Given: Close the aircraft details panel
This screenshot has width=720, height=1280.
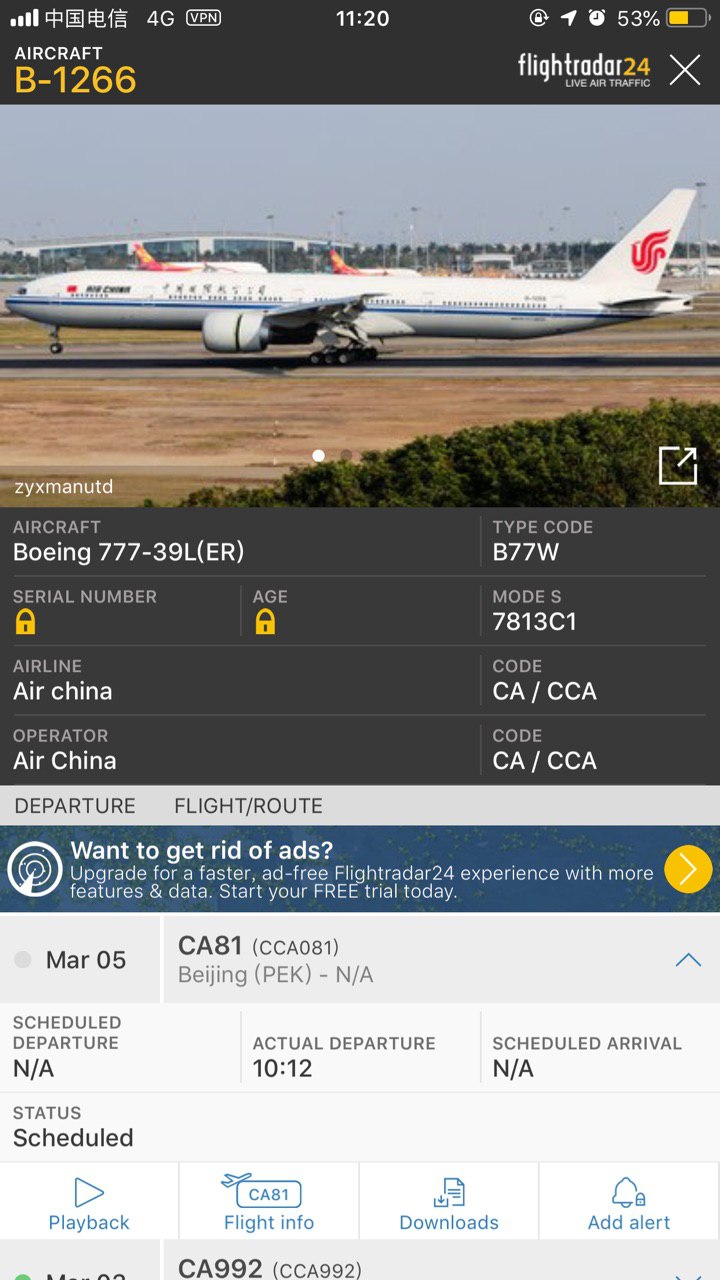Looking at the screenshot, I should [685, 69].
